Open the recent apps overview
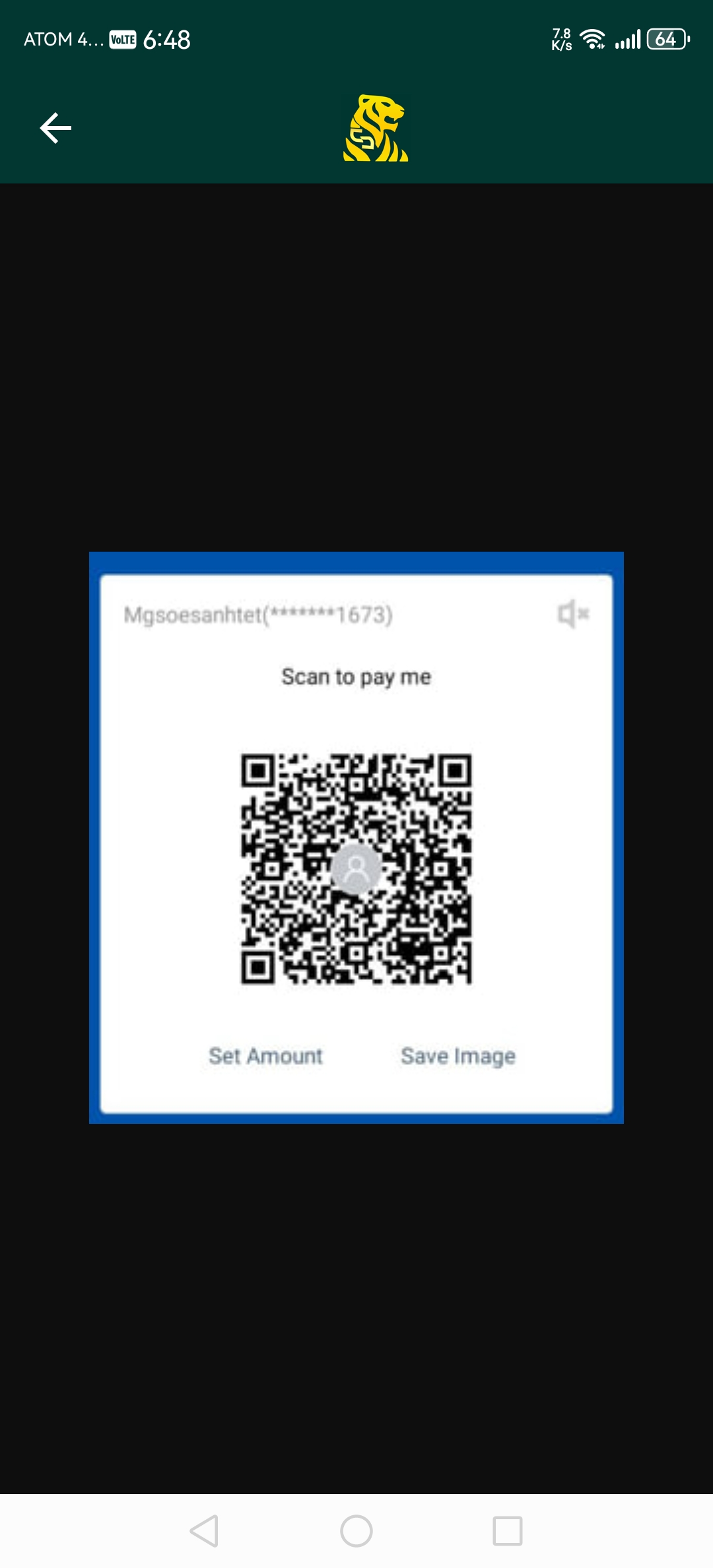The image size is (713, 1568). (x=508, y=1531)
